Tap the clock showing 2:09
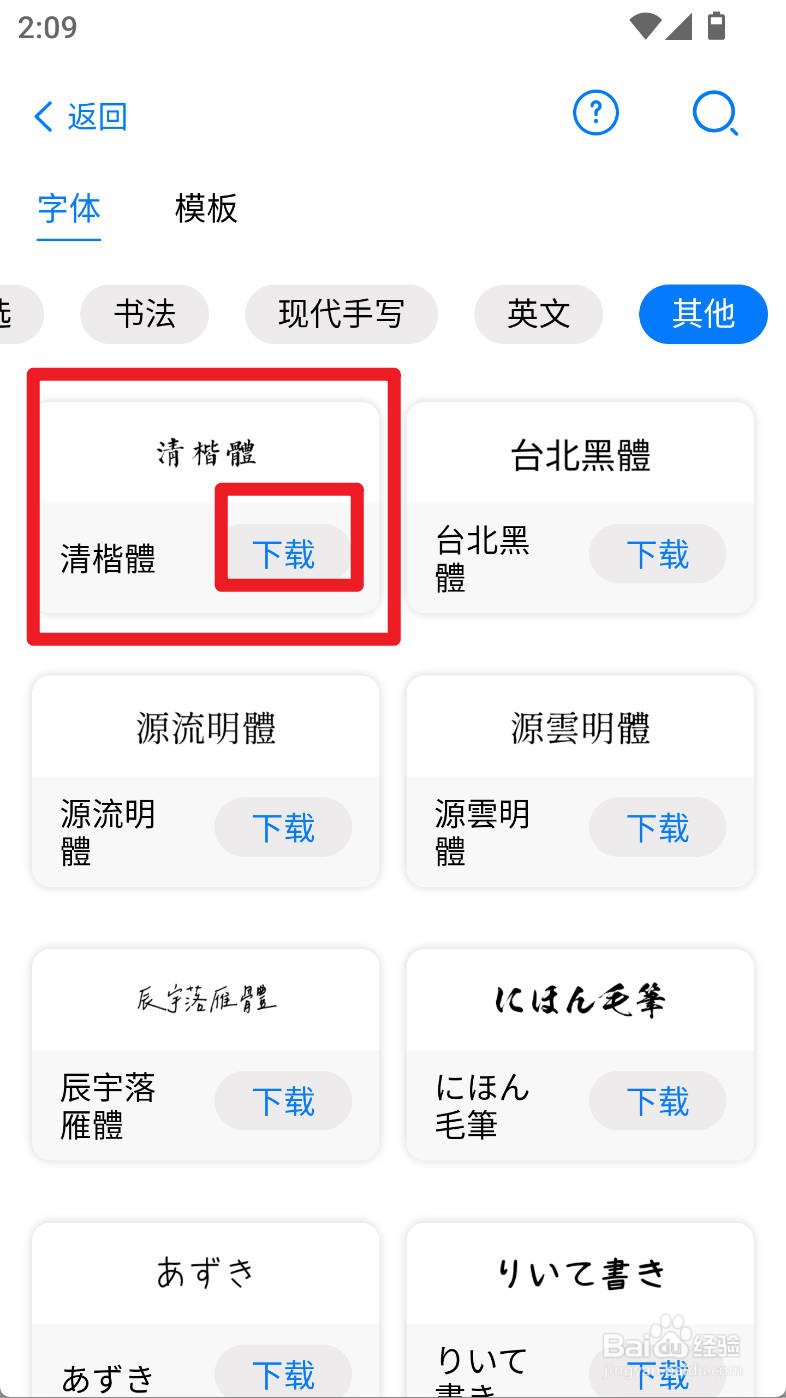Viewport: 786px width, 1398px height. click(x=45, y=28)
